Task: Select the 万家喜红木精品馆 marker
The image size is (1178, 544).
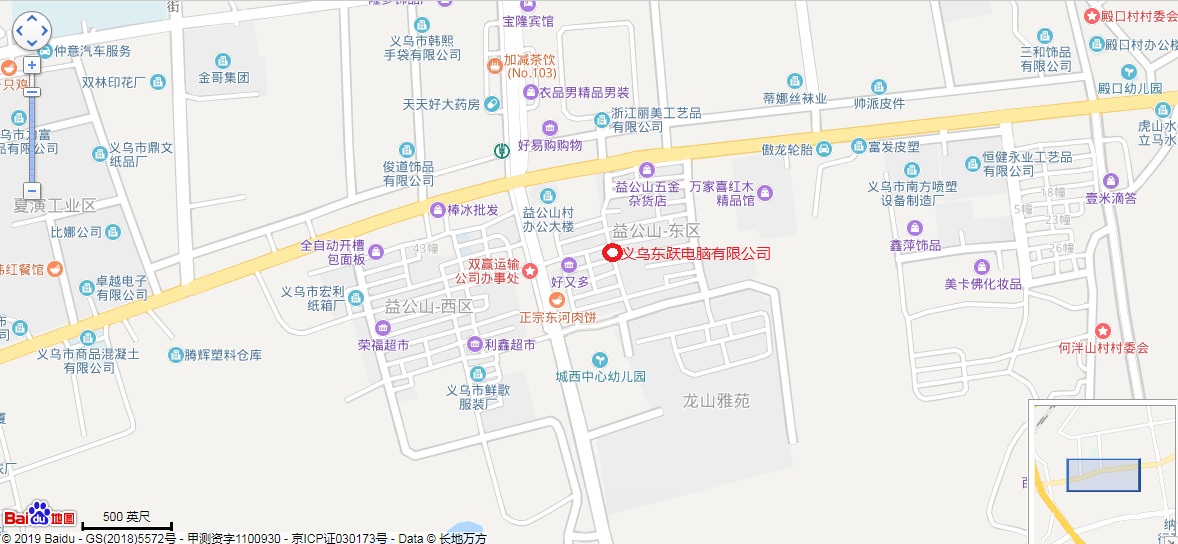Action: pos(766,192)
